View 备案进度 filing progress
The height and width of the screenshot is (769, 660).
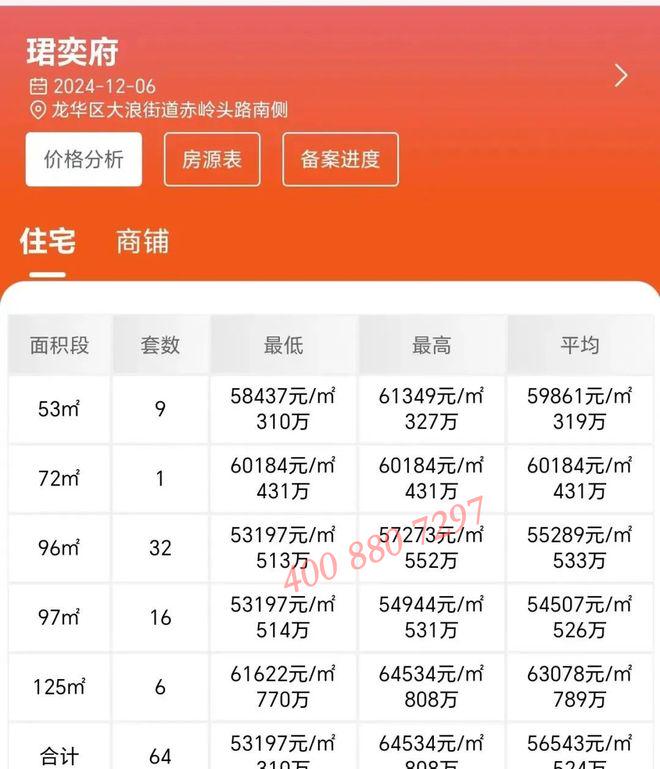(340, 159)
